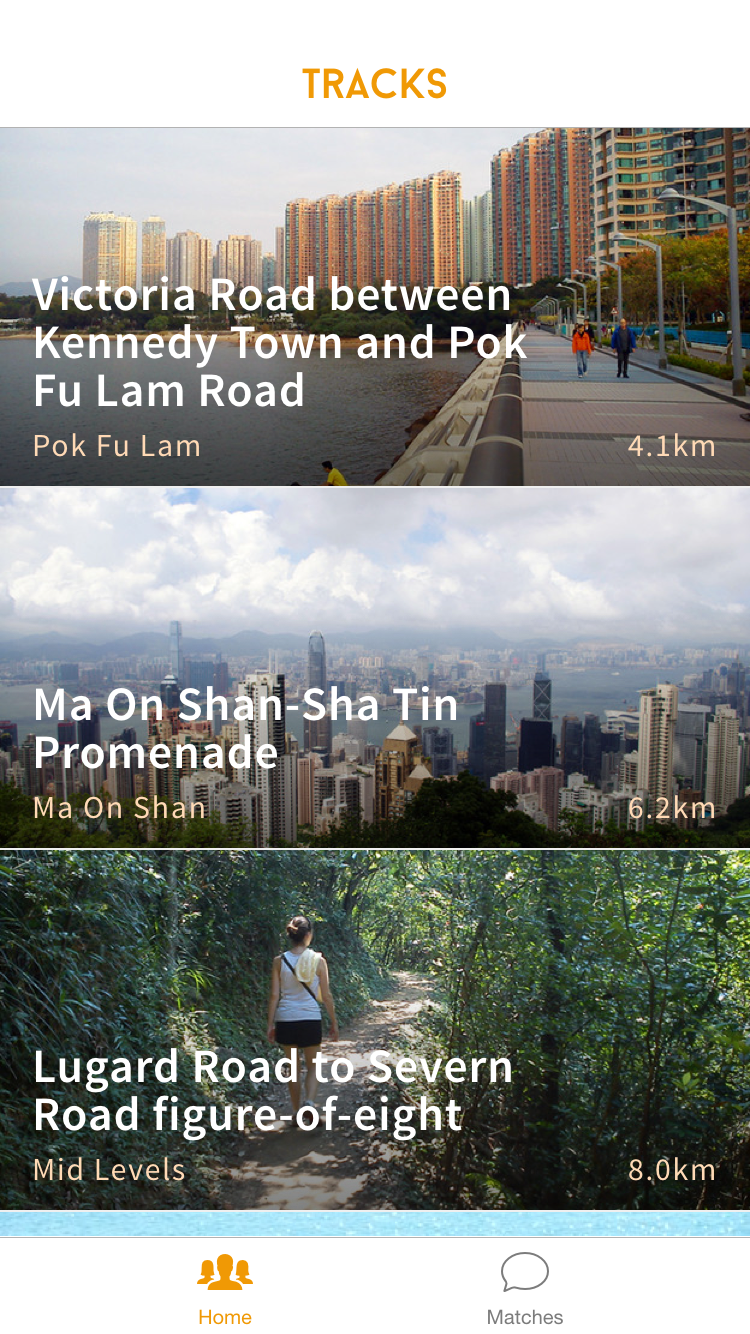Image resolution: width=750 pixels, height=1334 pixels.
Task: Open the Victoria Road track card
Action: [x=375, y=307]
